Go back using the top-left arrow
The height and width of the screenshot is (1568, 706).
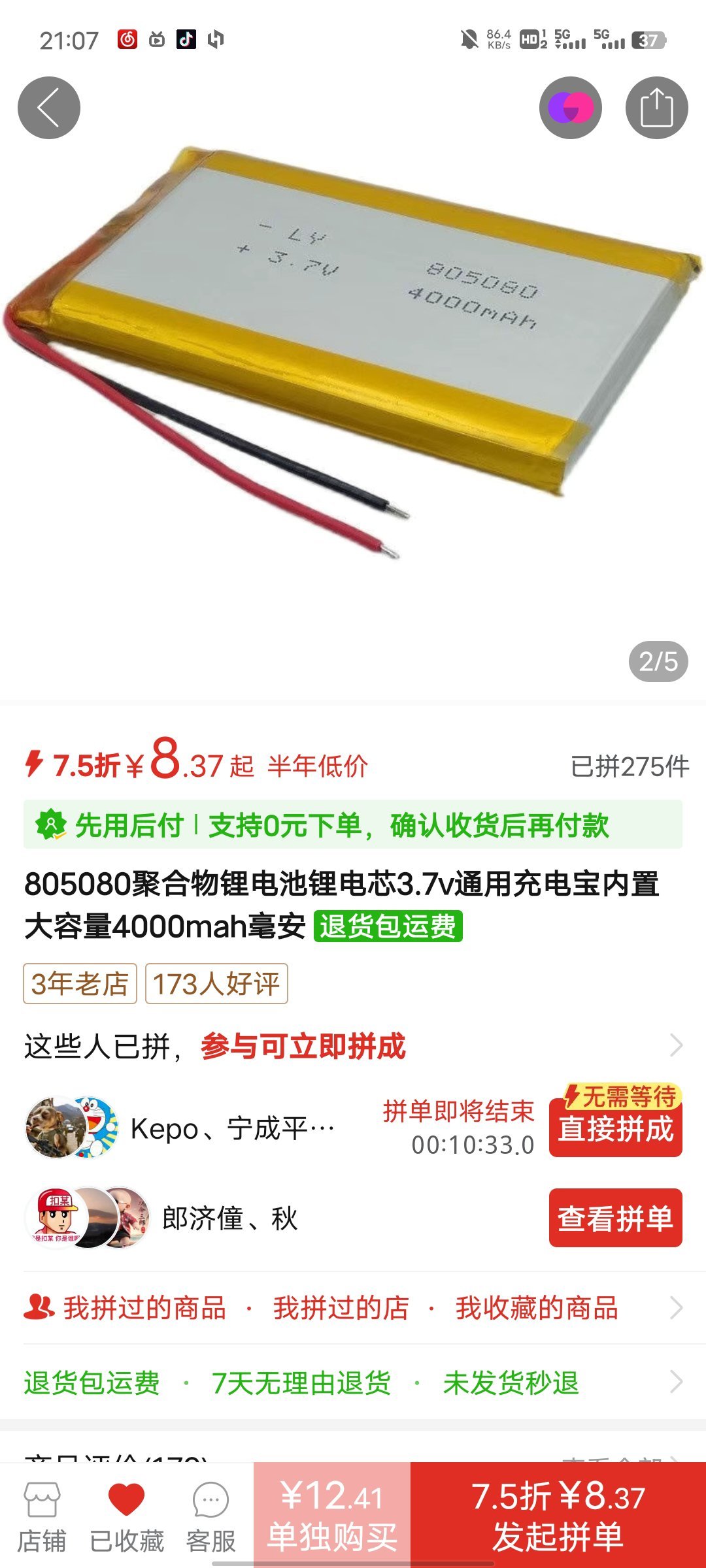tap(49, 108)
